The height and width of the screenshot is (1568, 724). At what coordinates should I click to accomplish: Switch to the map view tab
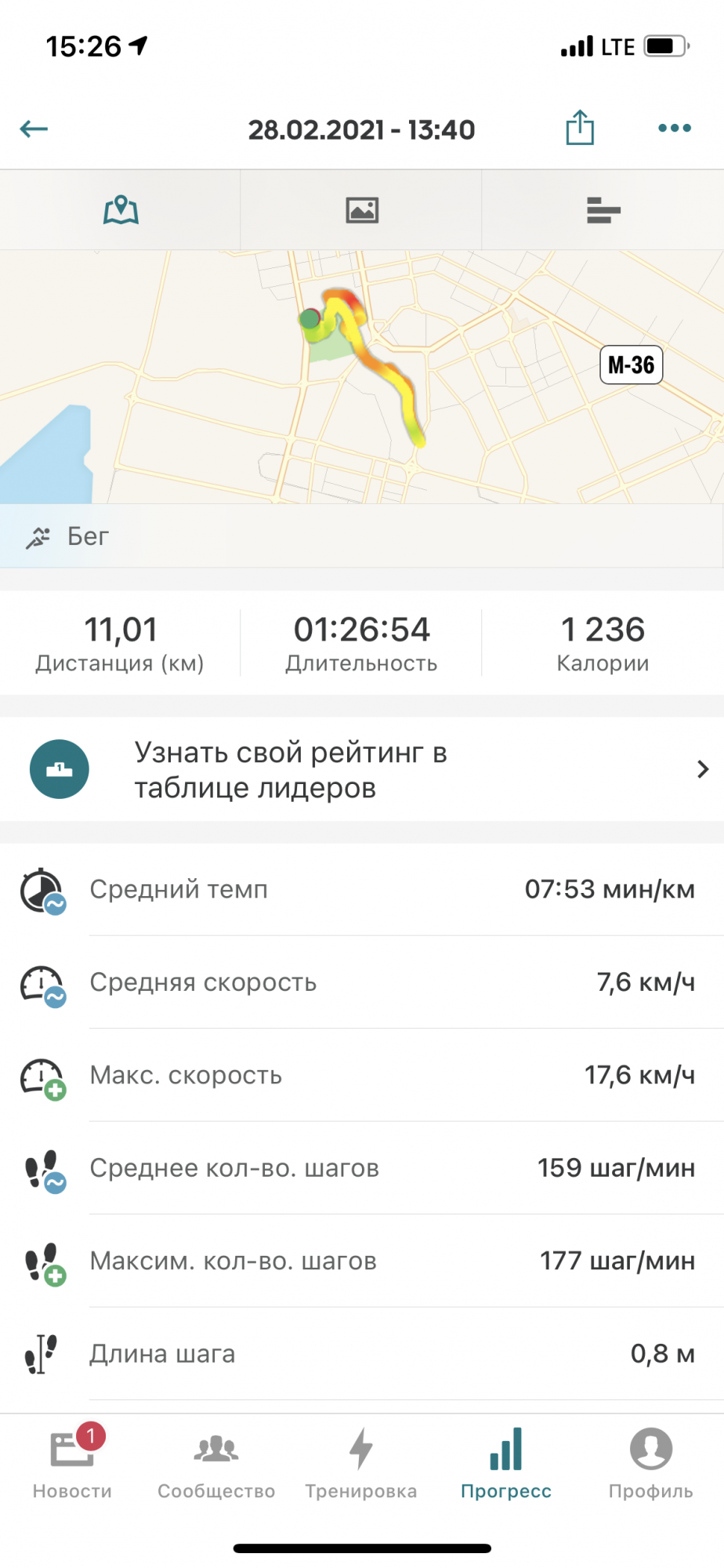coord(121,210)
